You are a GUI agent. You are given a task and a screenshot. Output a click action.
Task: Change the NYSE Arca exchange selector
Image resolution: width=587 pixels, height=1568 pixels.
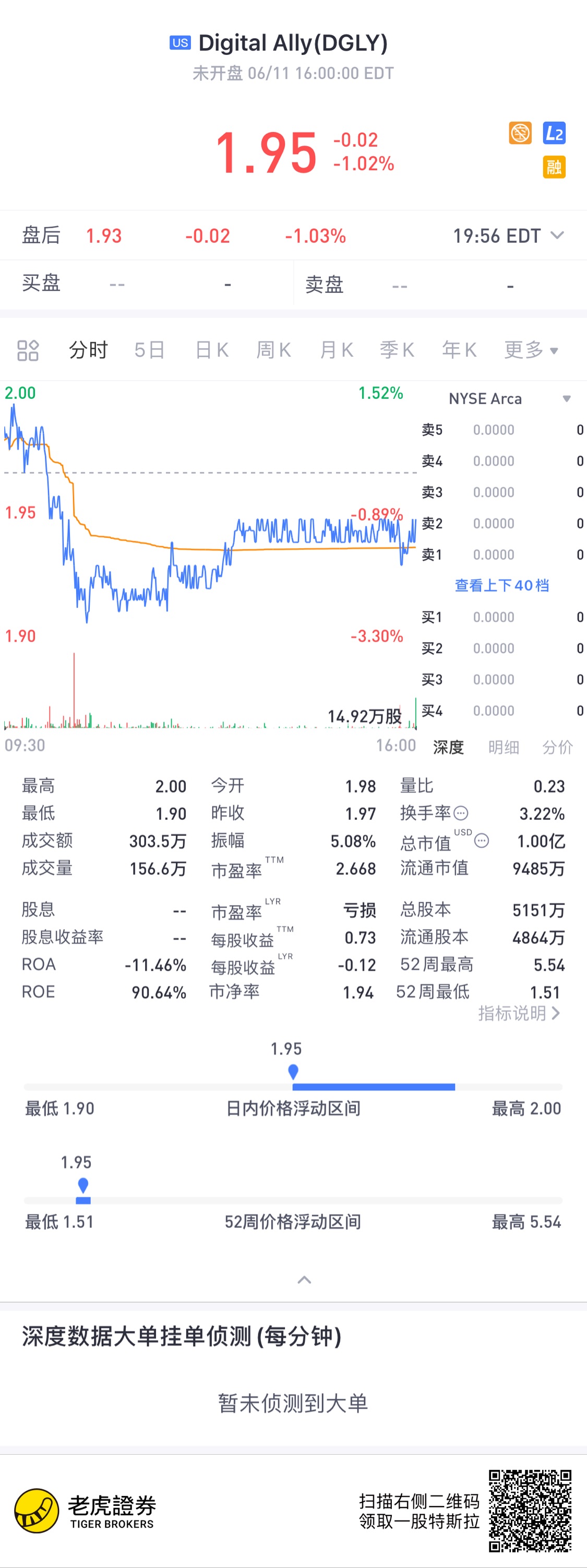pyautogui.click(x=509, y=399)
